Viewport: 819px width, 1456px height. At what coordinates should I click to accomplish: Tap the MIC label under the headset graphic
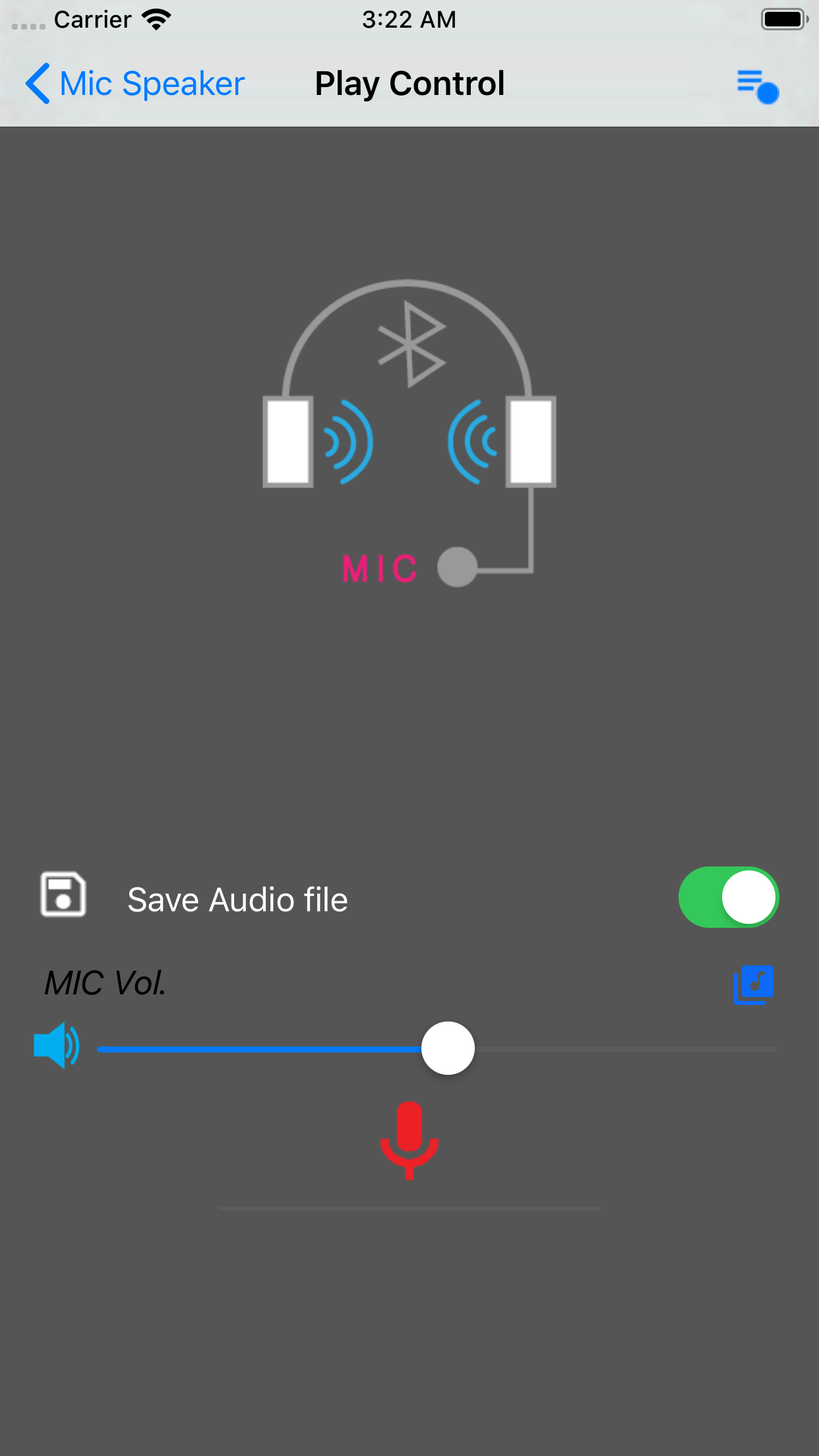tap(379, 569)
